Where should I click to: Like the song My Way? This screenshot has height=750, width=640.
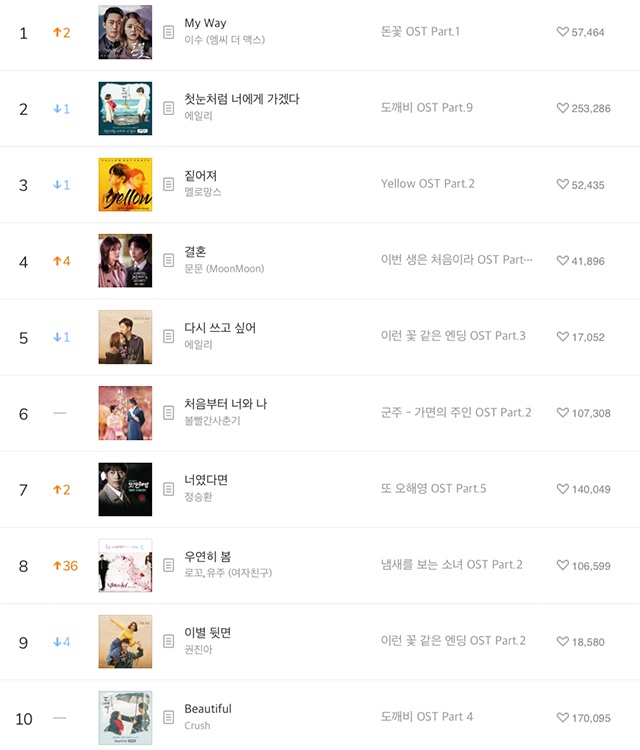pos(562,32)
